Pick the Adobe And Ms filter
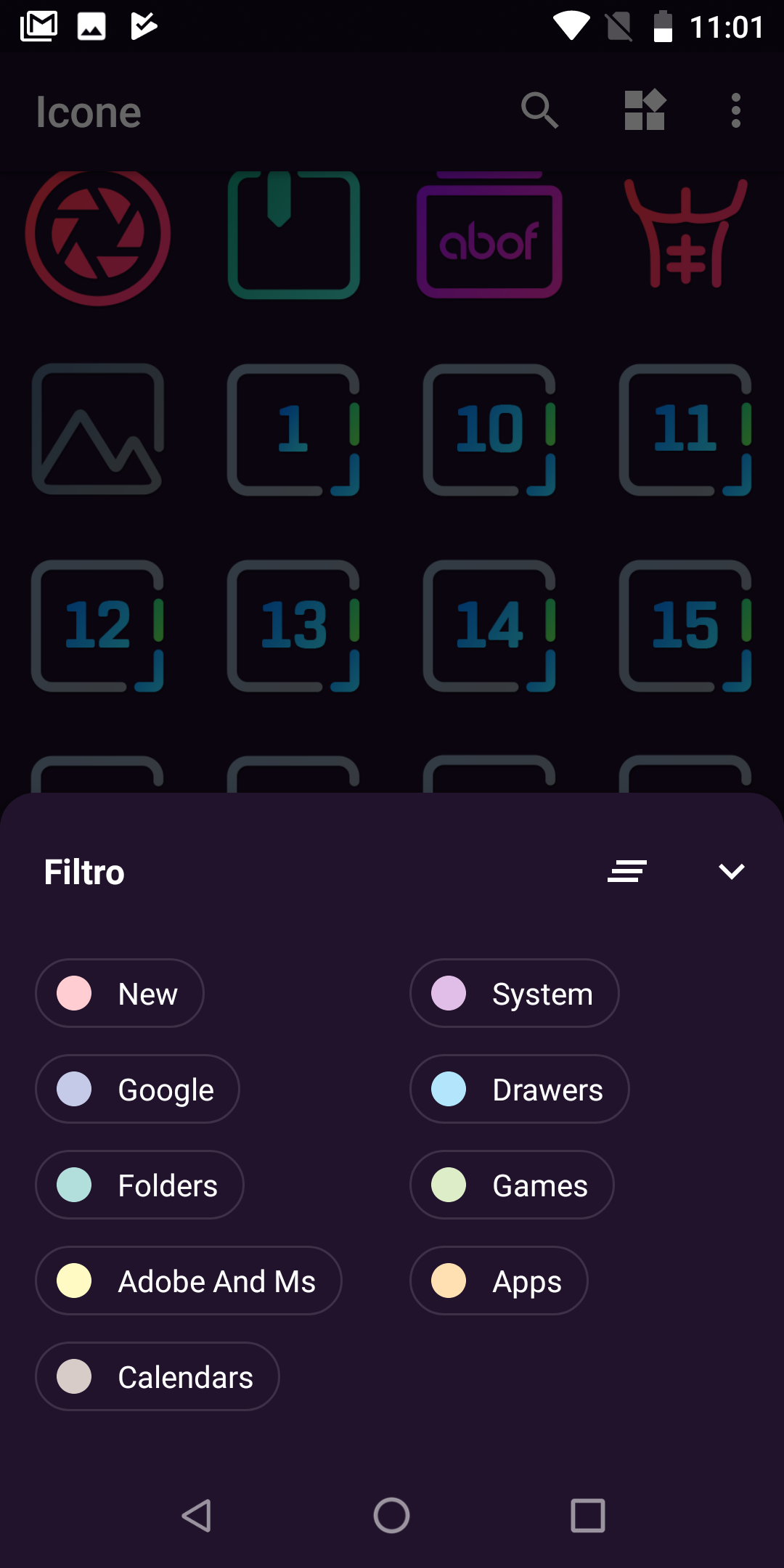 point(188,1281)
